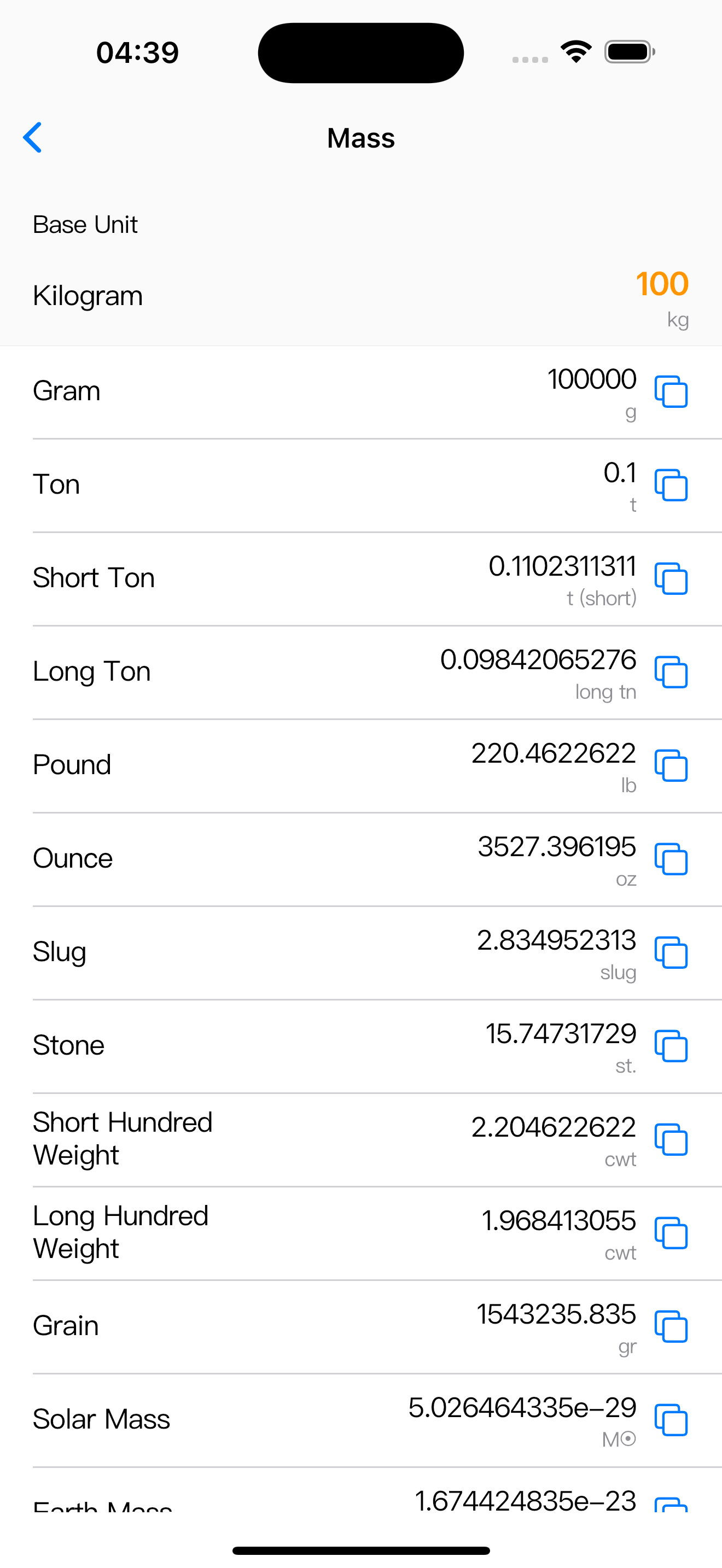
Task: Copy the Ounce value
Action: pos(671,859)
